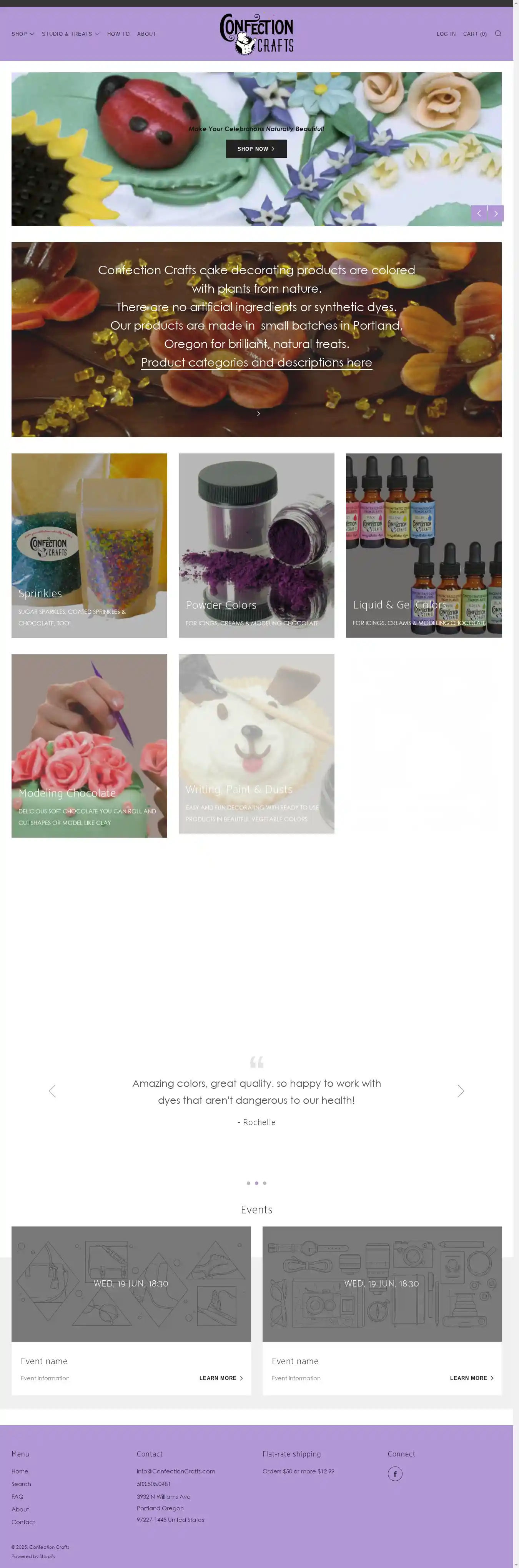The height and width of the screenshot is (1568, 519).
Task: Expand the Shop dropdown menu
Action: [23, 34]
